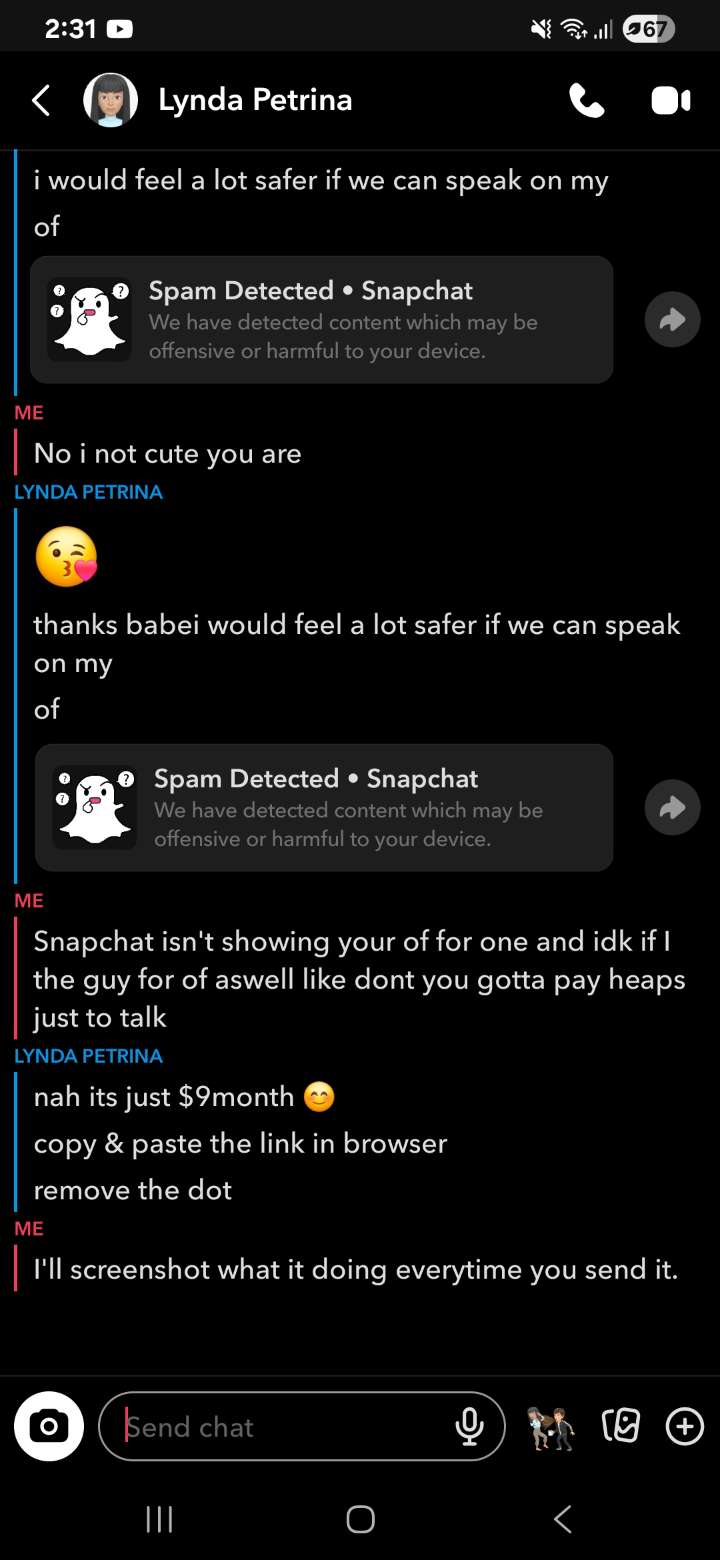This screenshot has width=720, height=1560.
Task: Open the Bitmoji stickers picker
Action: click(x=551, y=1427)
